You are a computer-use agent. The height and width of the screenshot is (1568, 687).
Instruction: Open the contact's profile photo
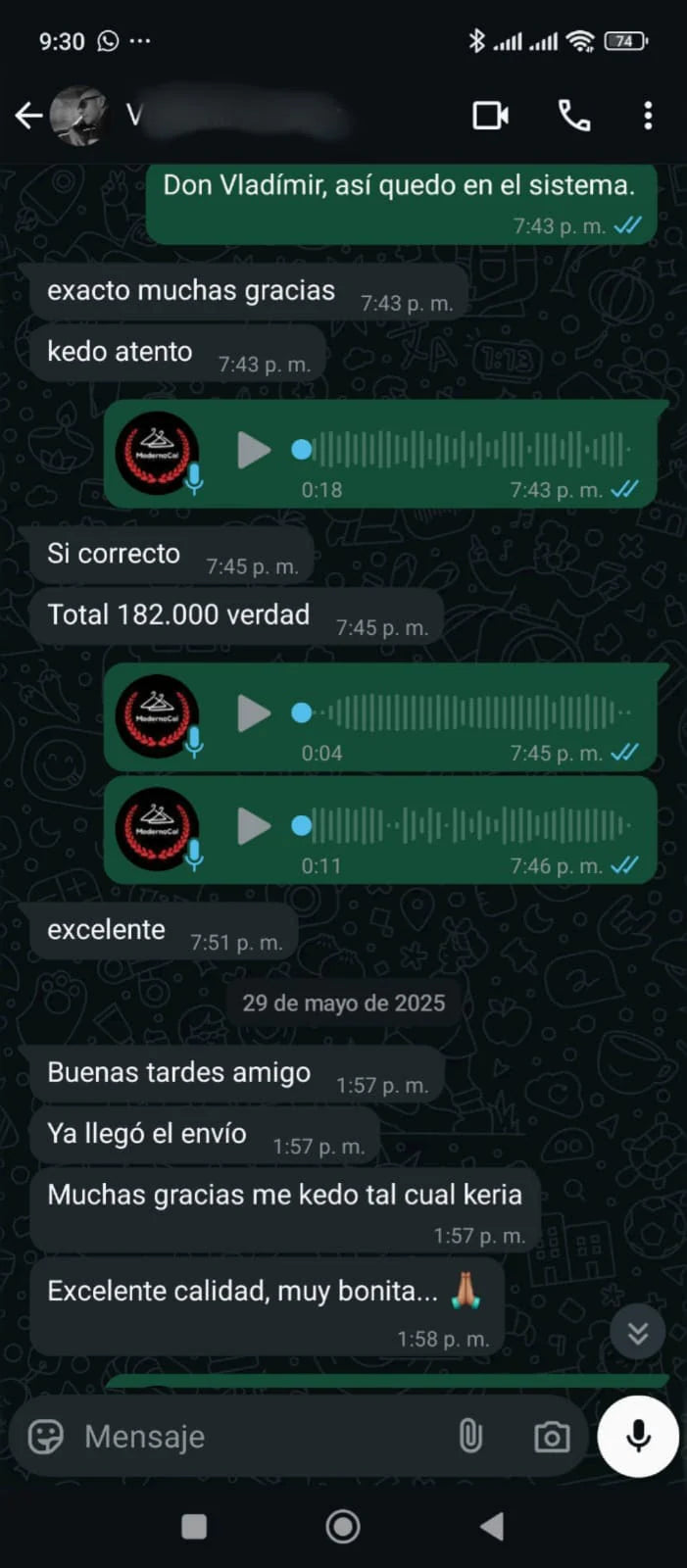(x=78, y=116)
